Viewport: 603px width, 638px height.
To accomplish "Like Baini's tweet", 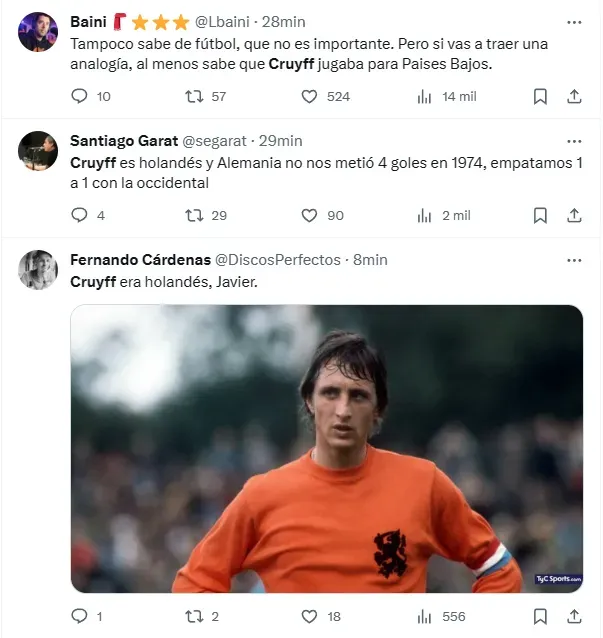I will coord(310,96).
